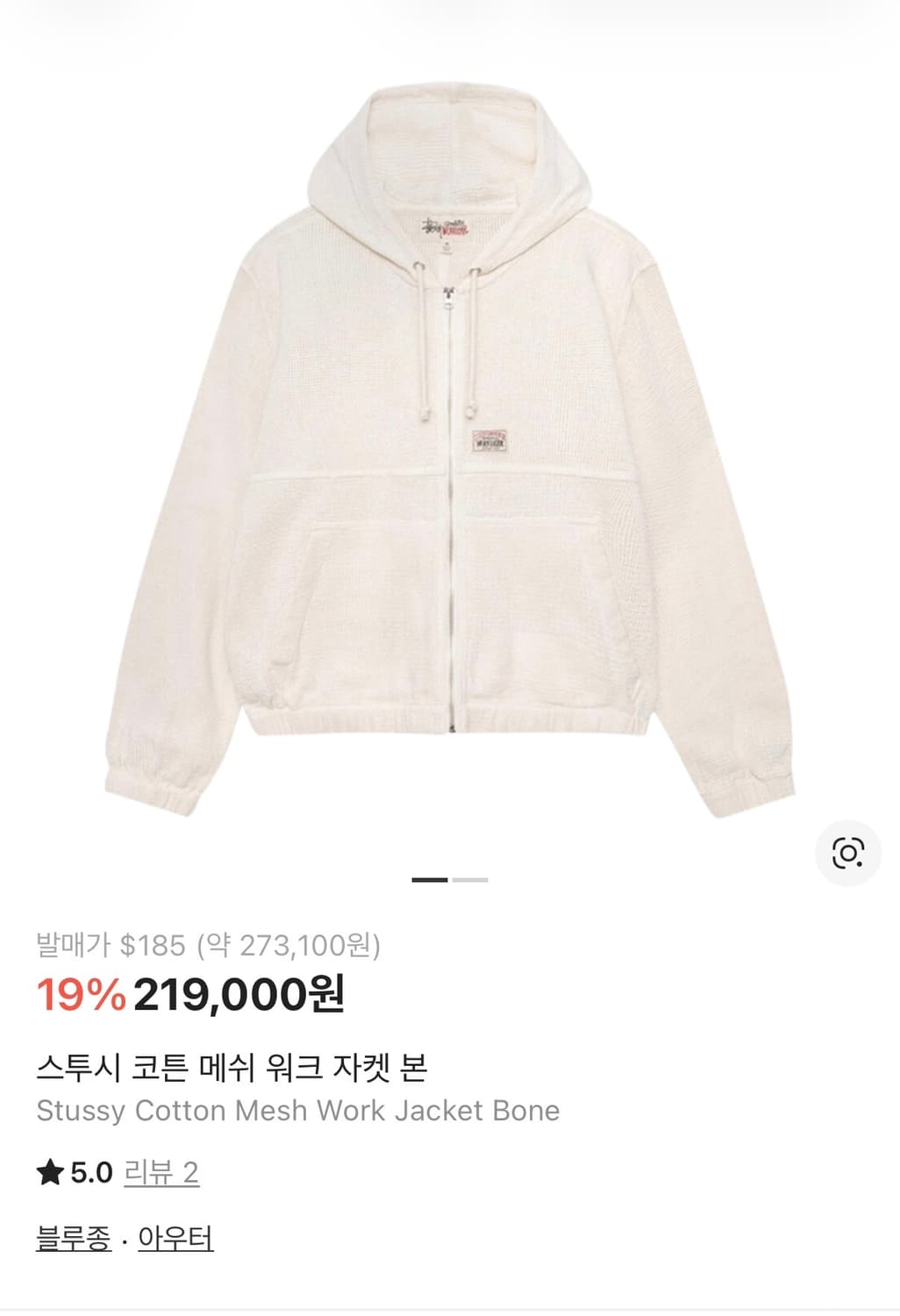Switch to the second image indicator bar
The width and height of the screenshot is (900, 1316).
[471, 878]
